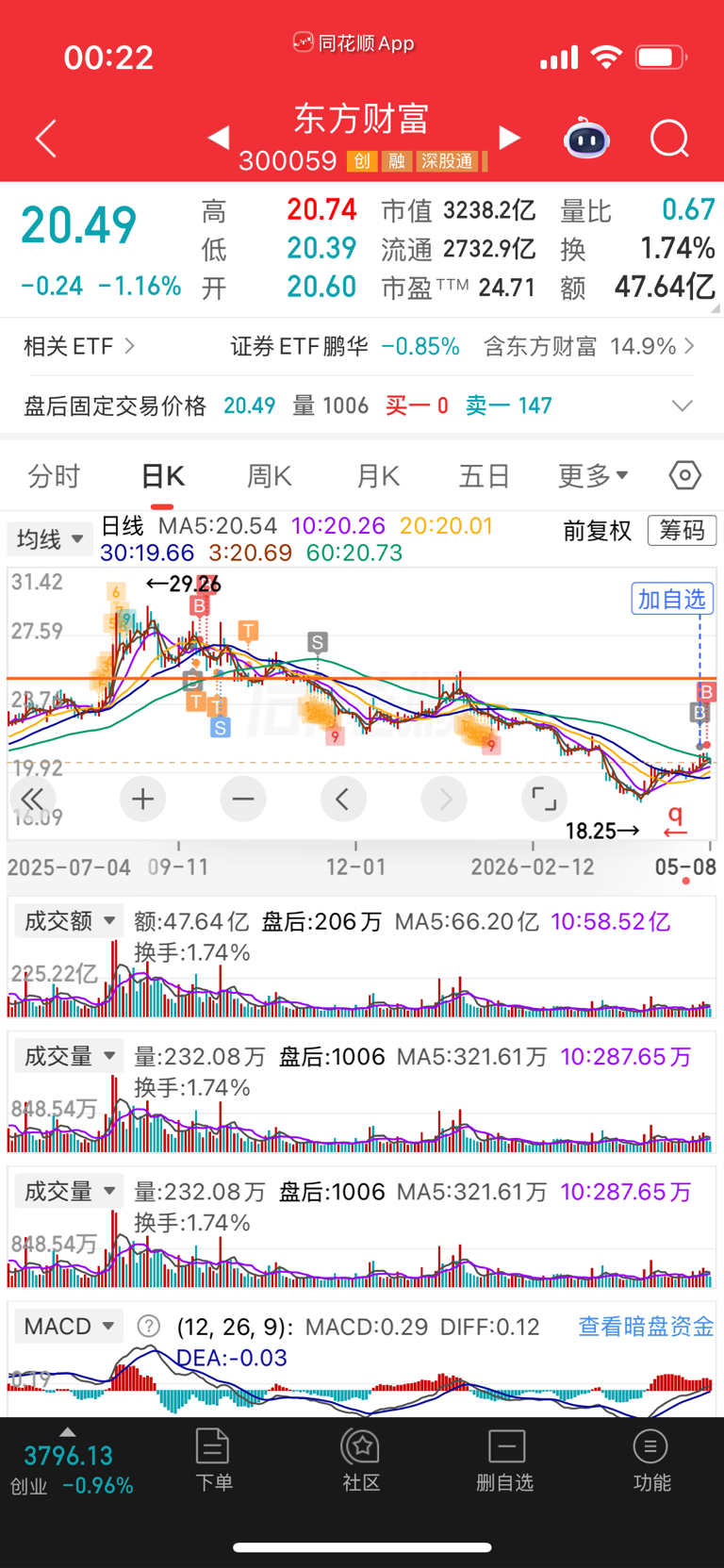This screenshot has height=1568, width=724.
Task: Switch to the previous stock arrow
Action: [218, 138]
